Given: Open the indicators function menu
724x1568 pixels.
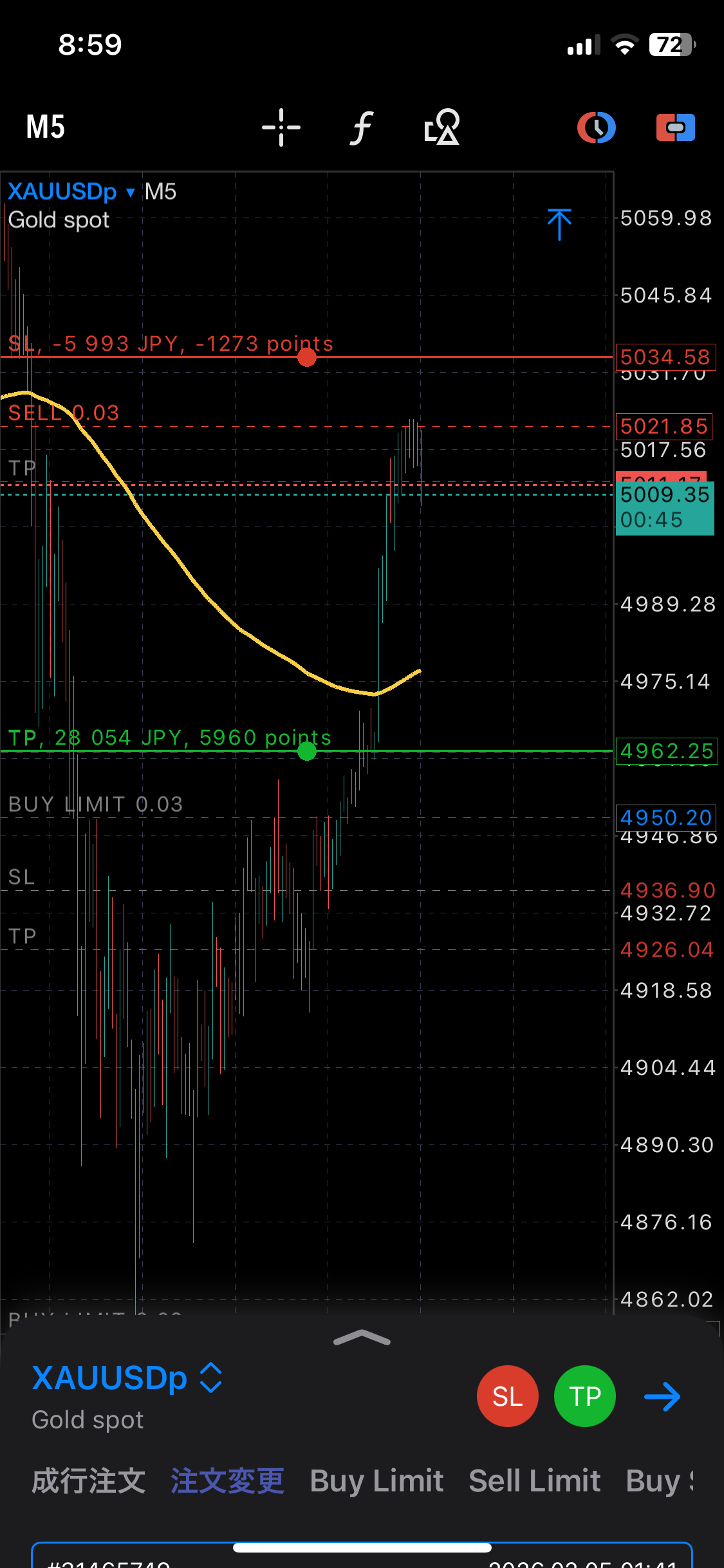Looking at the screenshot, I should pos(362,127).
